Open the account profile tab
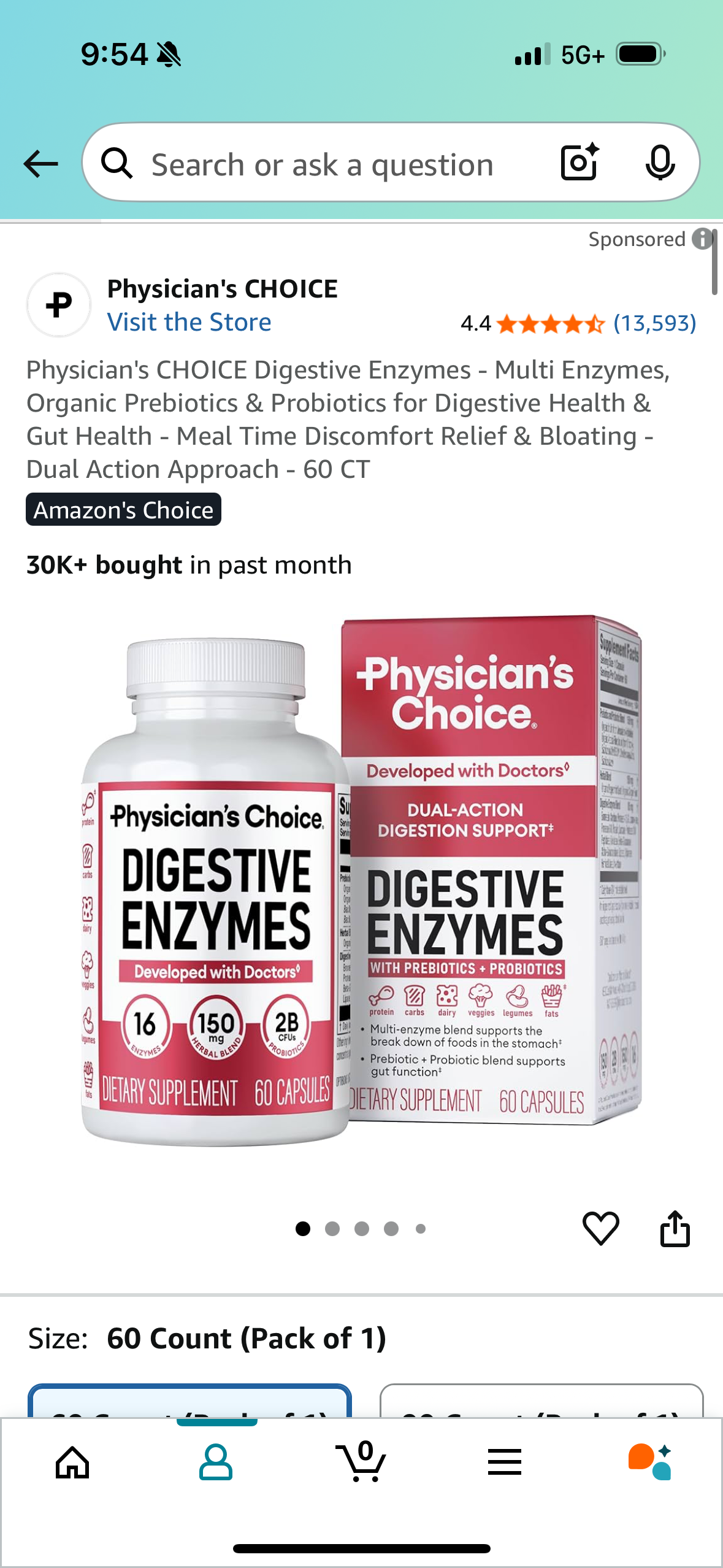723x1568 pixels. [216, 1462]
